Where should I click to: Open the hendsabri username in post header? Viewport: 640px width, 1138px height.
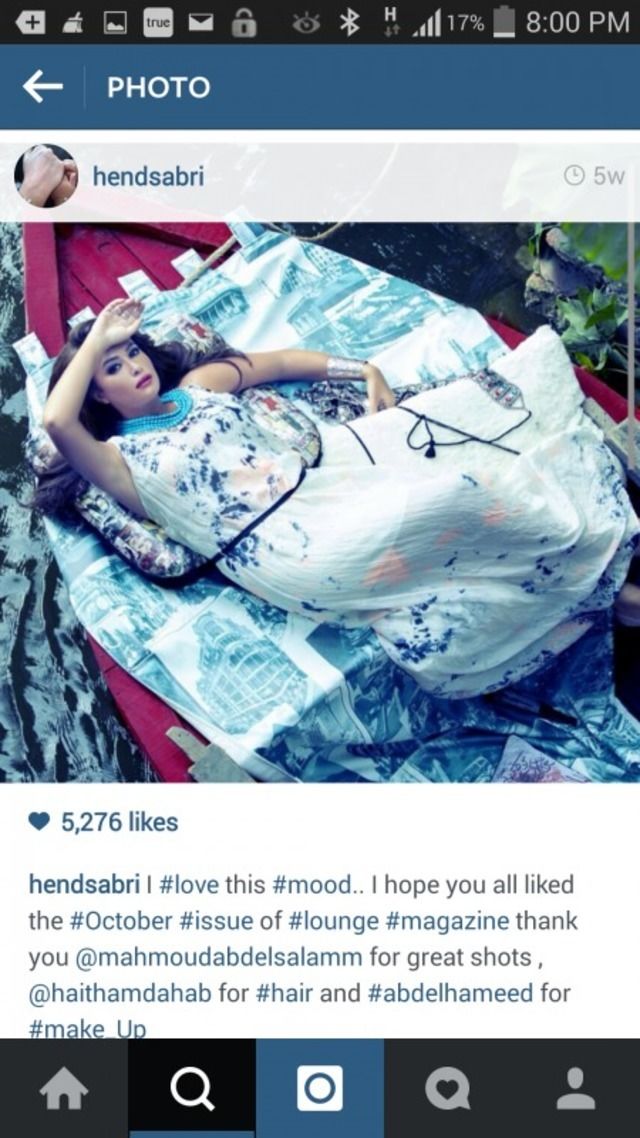[x=148, y=176]
